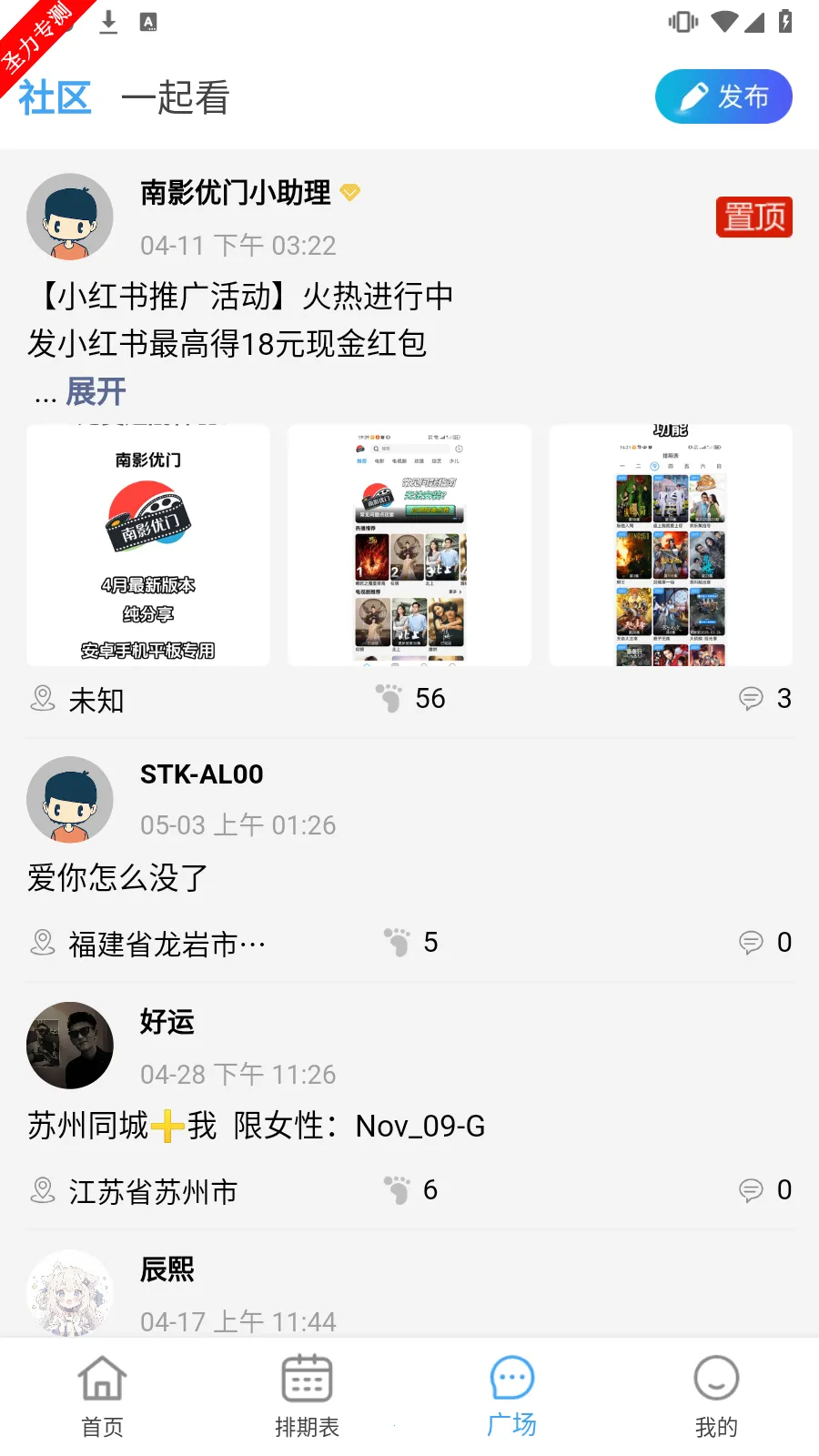Select the 首页 home icon in bottom navigation
Screen dimensions: 819x1456
pos(101,1379)
